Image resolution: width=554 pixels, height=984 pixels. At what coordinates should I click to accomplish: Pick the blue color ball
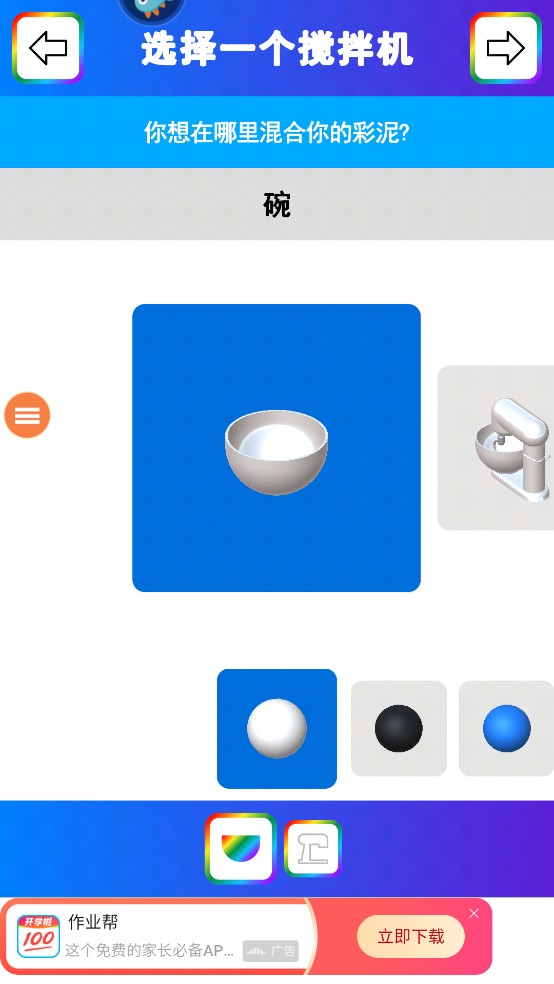(506, 728)
